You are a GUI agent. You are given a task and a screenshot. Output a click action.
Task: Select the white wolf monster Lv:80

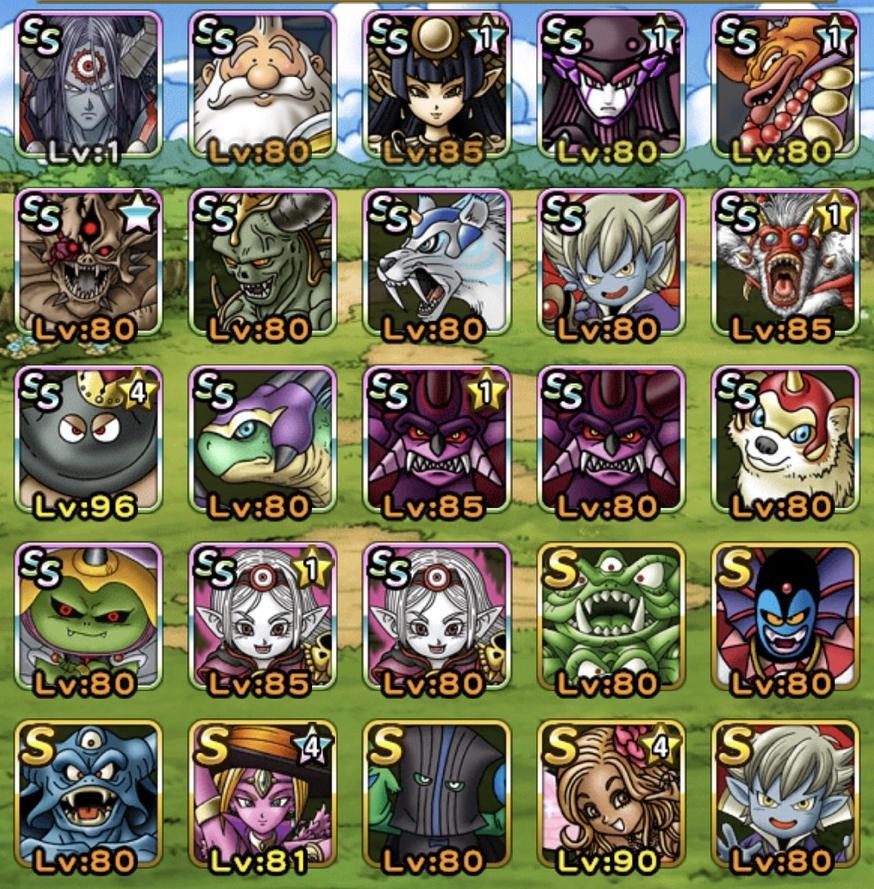(x=437, y=264)
